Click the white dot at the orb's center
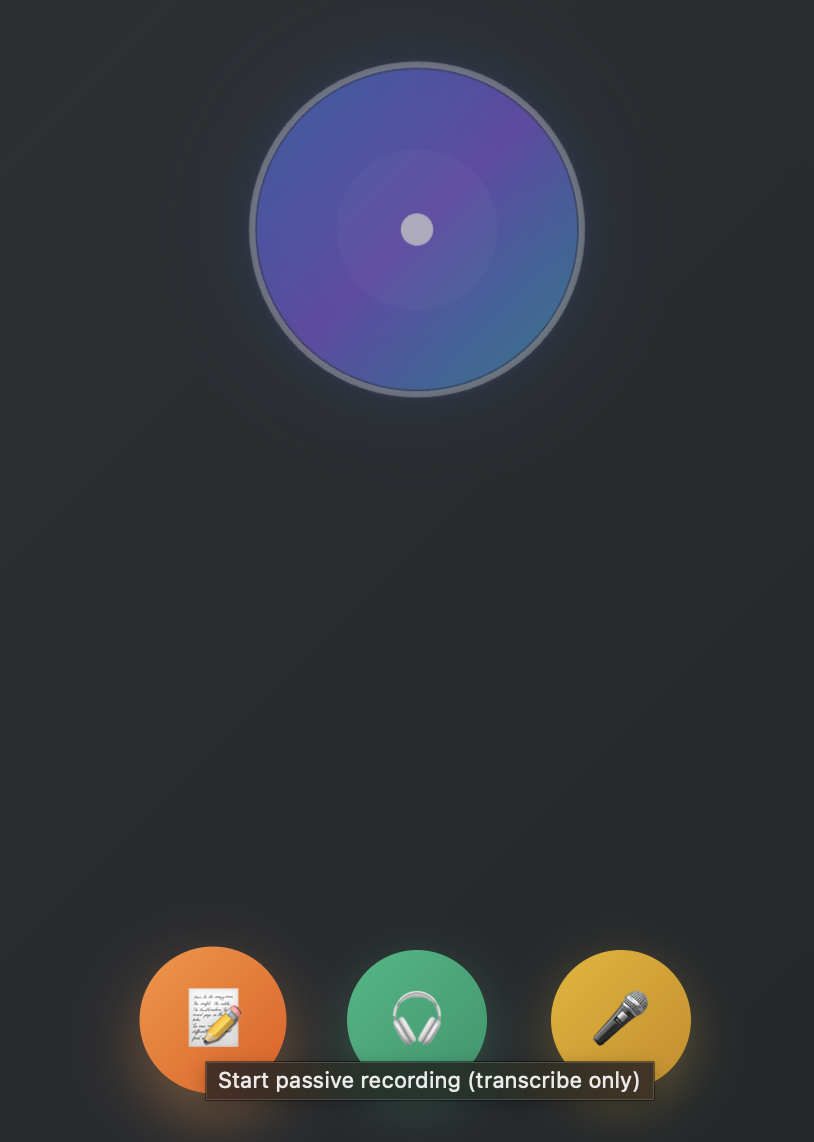Screen dimensions: 814x1142 coord(417,230)
